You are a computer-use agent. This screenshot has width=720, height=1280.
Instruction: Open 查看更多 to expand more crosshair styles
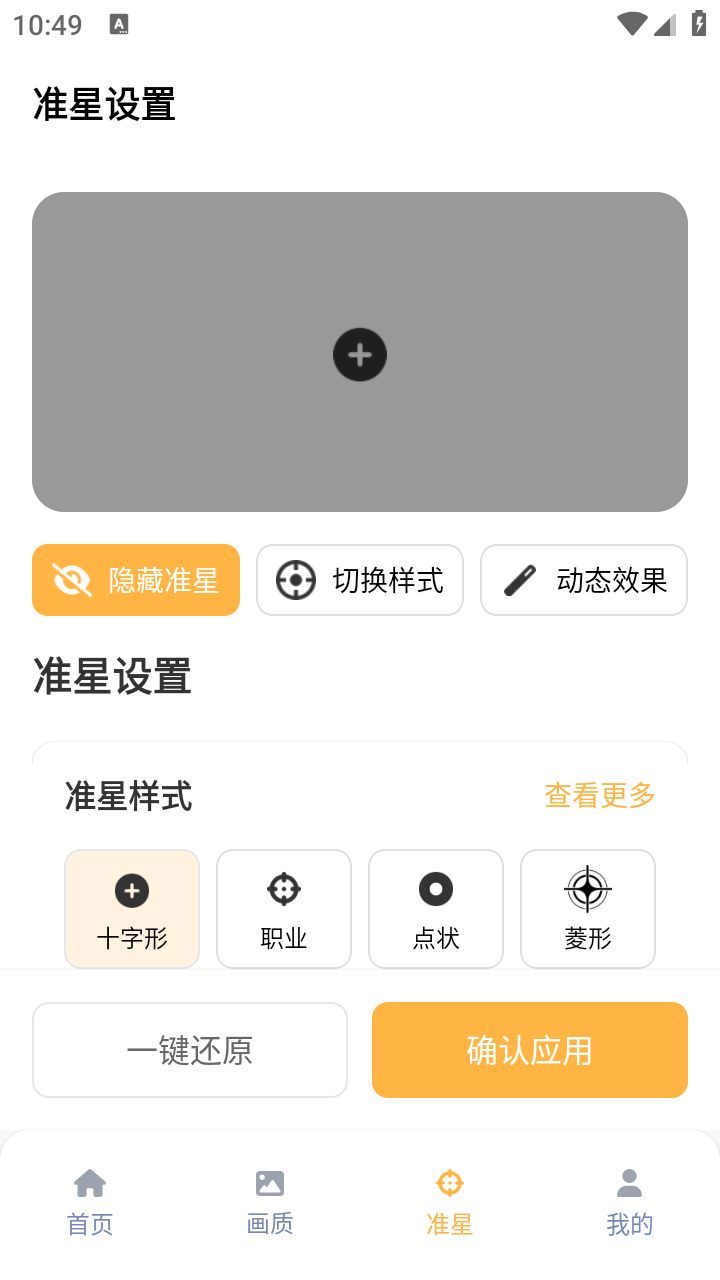(599, 796)
